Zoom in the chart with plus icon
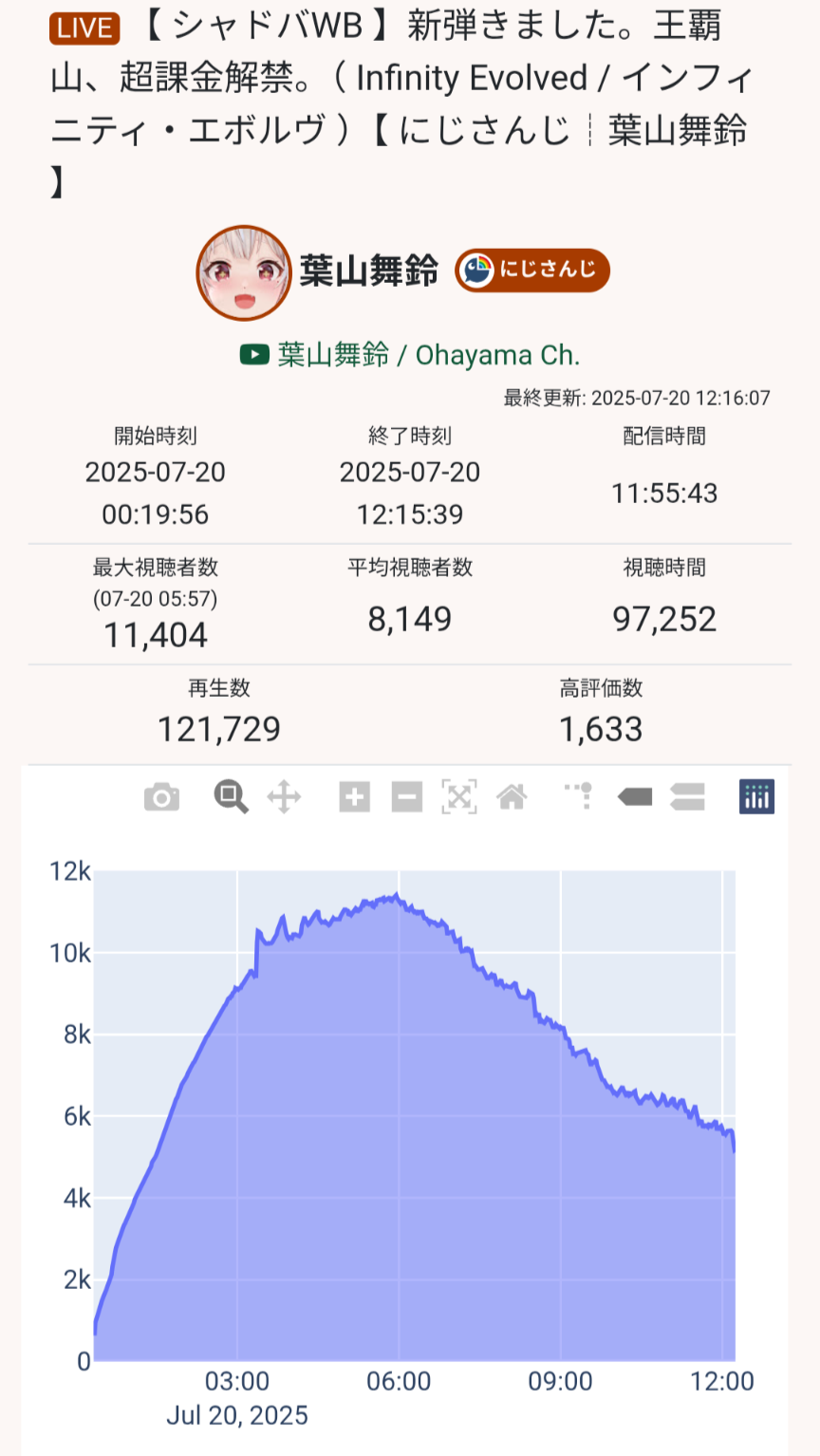The height and width of the screenshot is (1456, 820). 354,797
